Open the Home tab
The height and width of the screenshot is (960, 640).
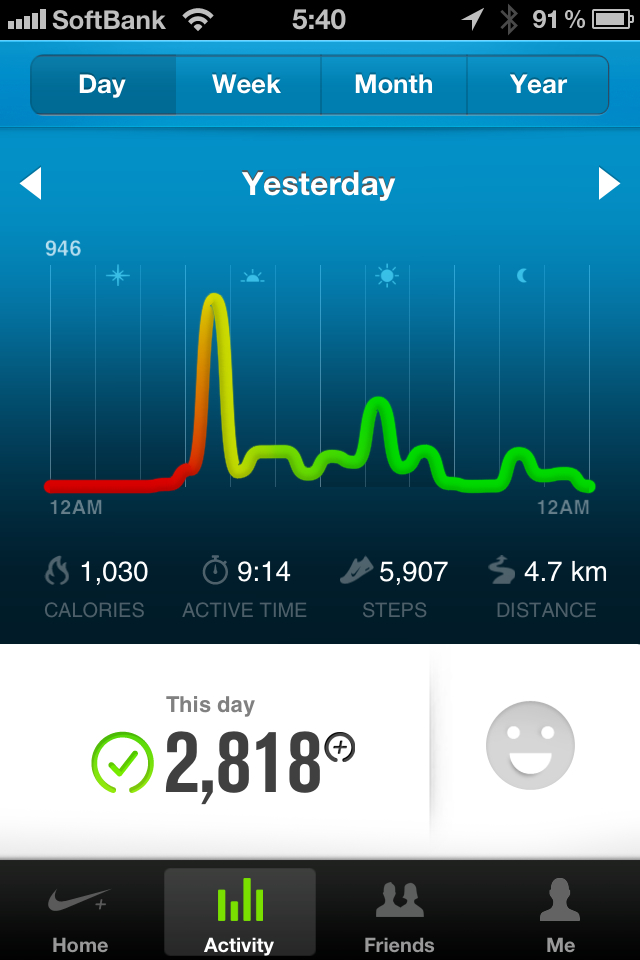tap(80, 912)
